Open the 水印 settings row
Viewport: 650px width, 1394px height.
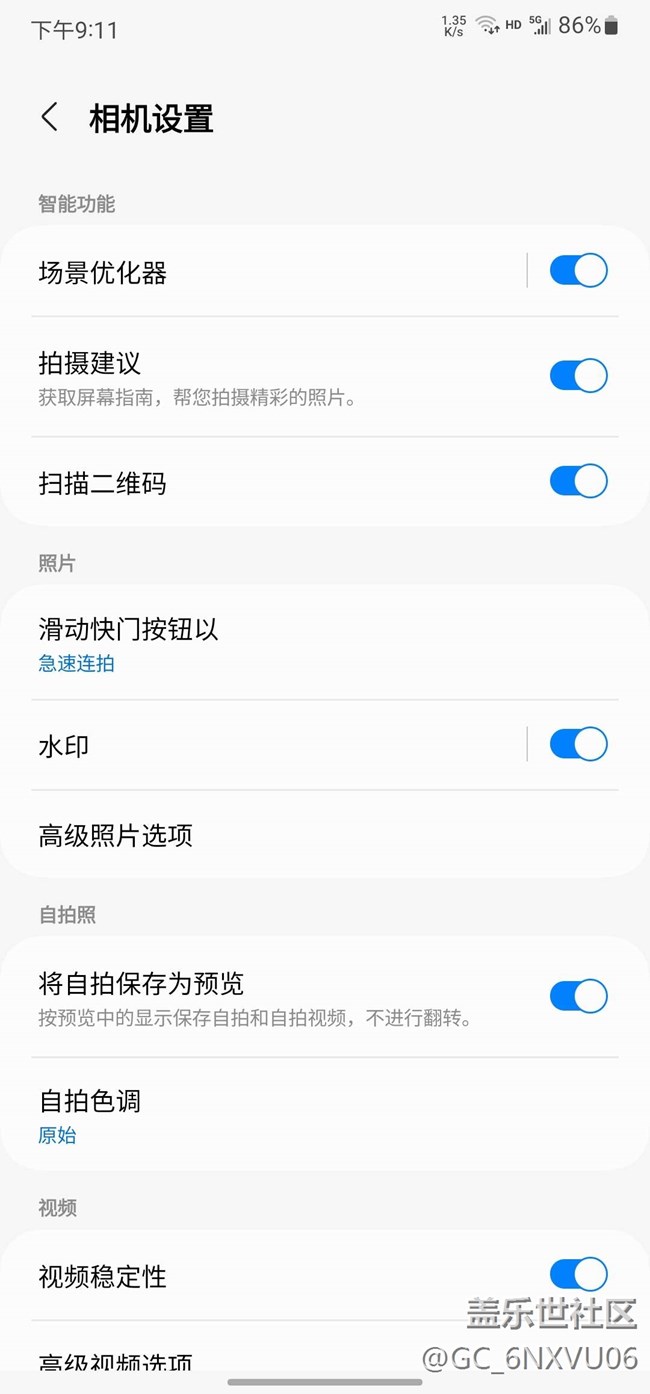pos(264,746)
